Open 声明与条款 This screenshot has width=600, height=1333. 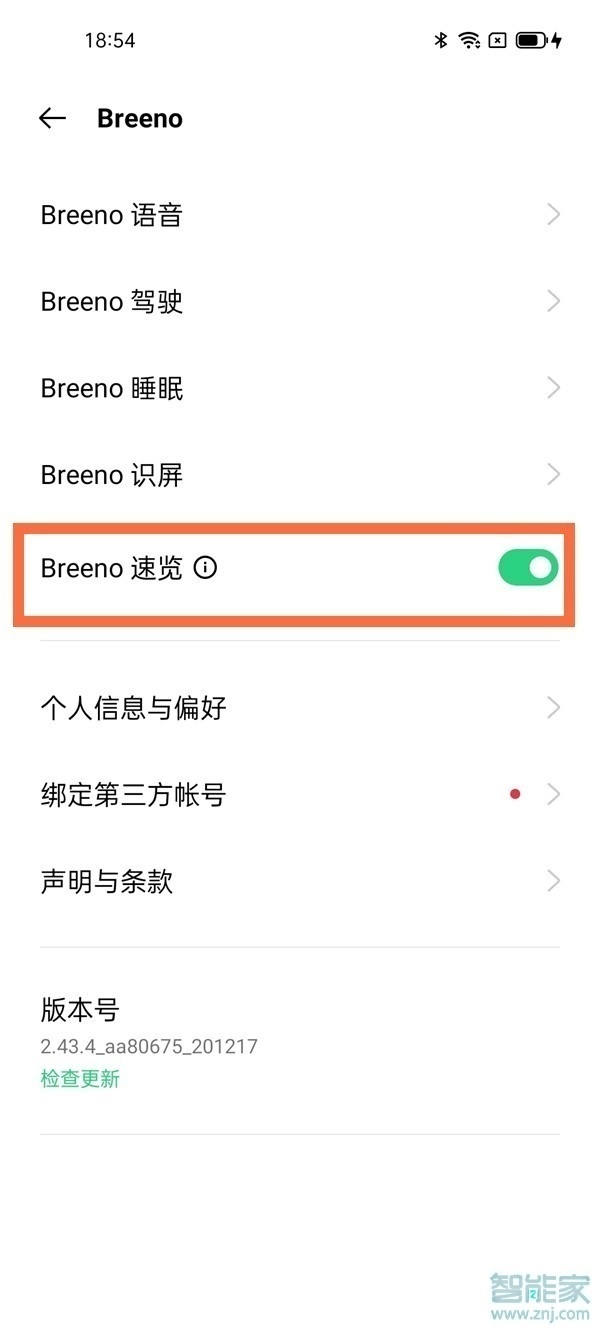coord(300,881)
